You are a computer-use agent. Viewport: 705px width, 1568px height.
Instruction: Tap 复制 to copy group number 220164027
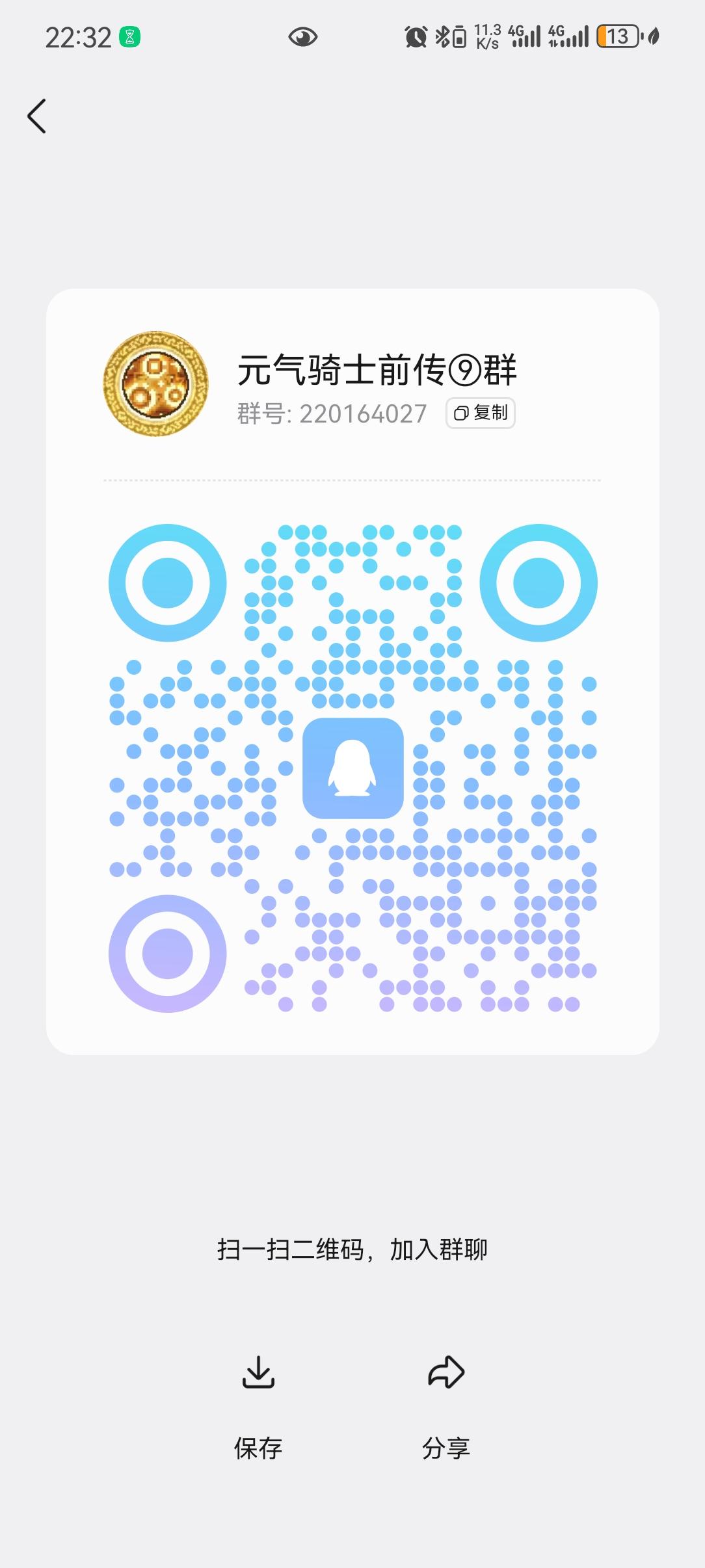point(481,414)
